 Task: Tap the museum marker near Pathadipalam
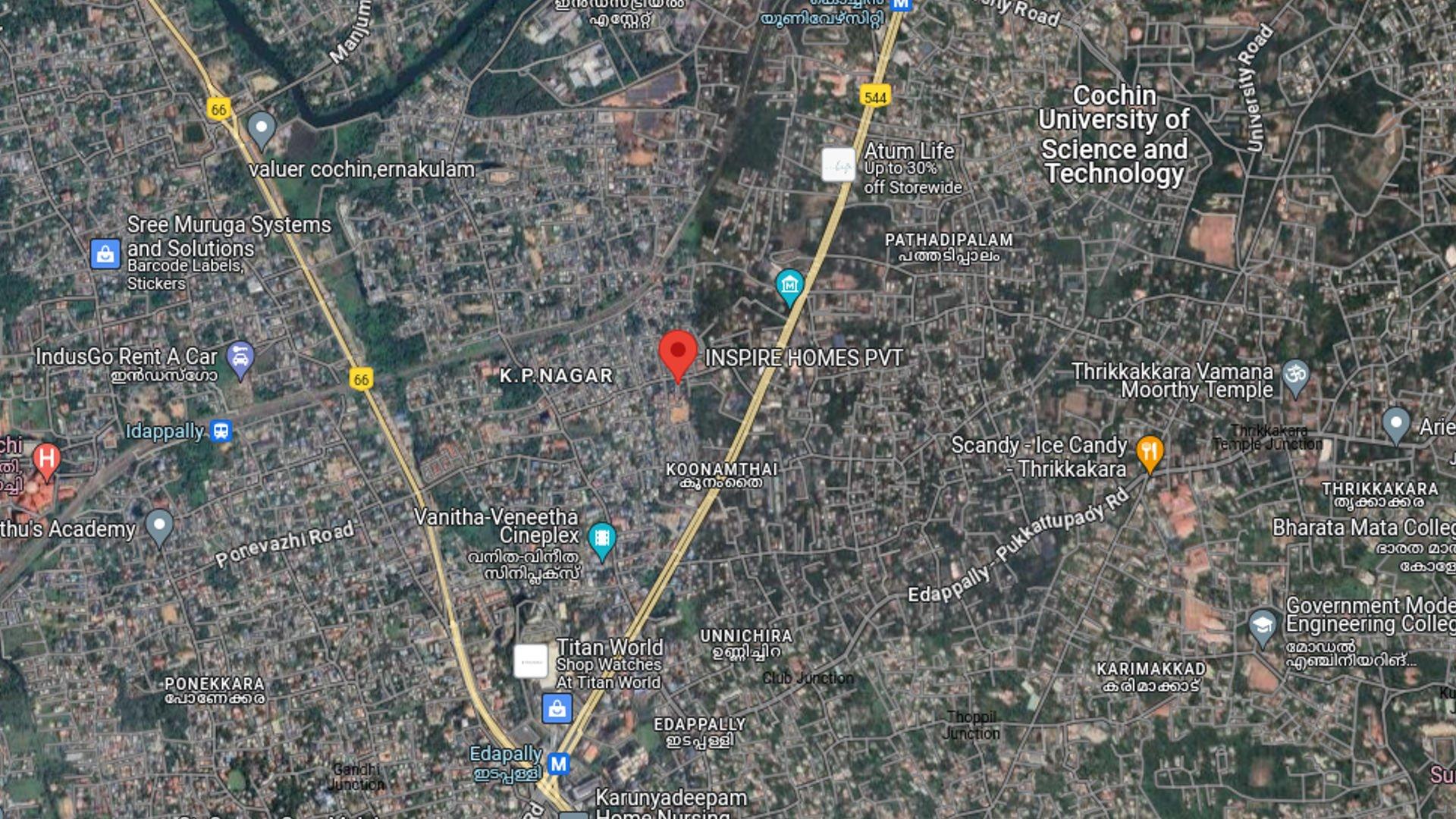[789, 286]
